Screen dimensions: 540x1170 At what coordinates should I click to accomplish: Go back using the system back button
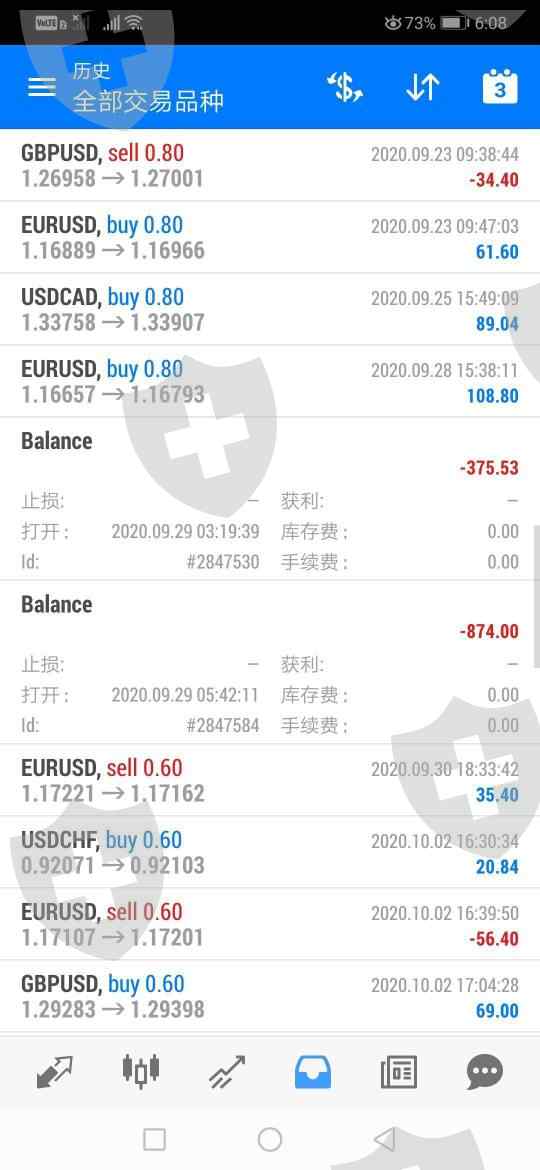tap(384, 1139)
